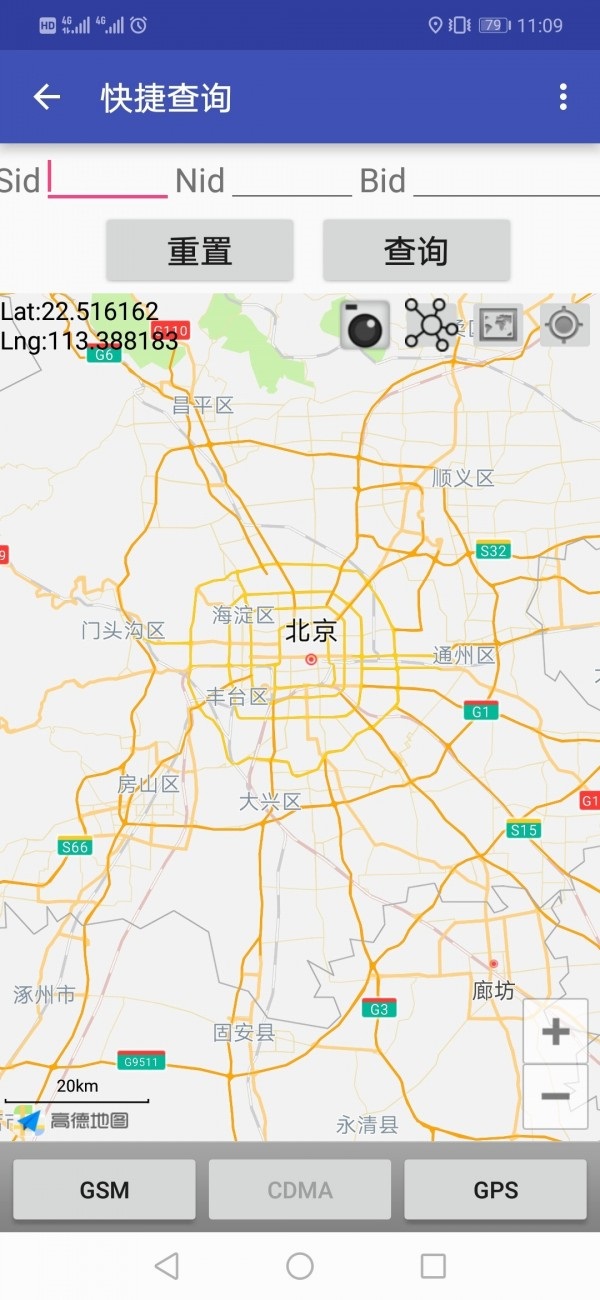Open the overflow menu

point(563,97)
